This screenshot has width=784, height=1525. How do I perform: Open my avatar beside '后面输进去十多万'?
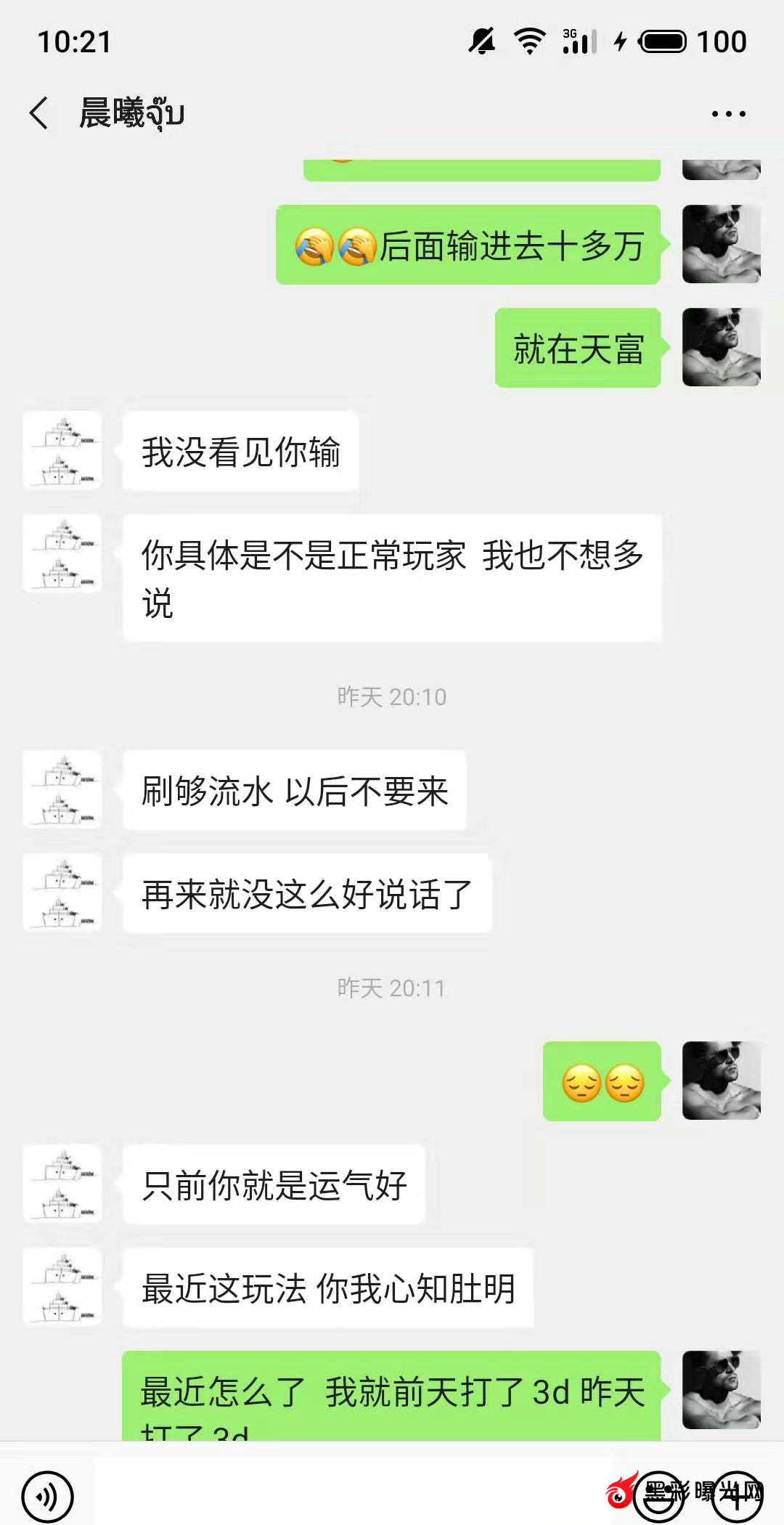[x=721, y=244]
